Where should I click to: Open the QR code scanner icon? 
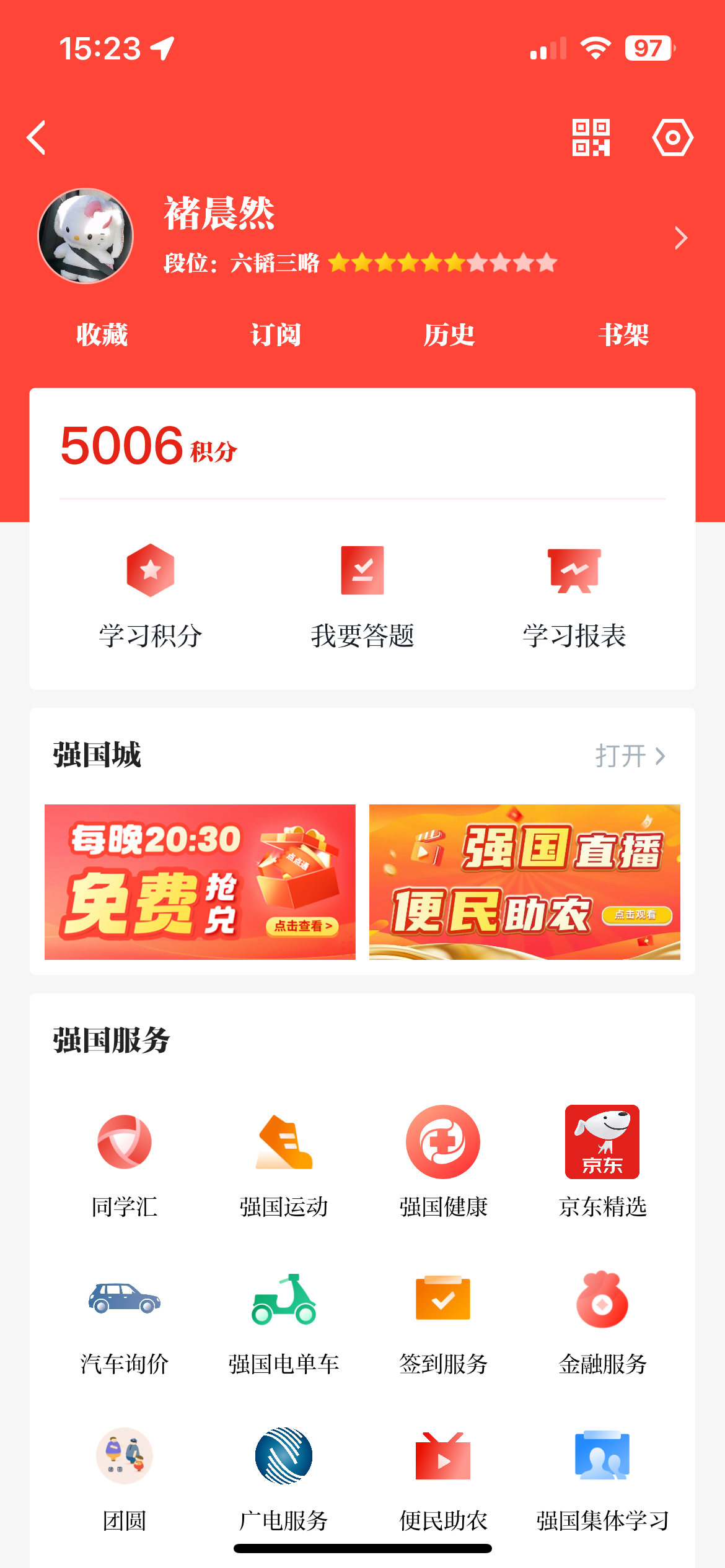pyautogui.click(x=591, y=137)
